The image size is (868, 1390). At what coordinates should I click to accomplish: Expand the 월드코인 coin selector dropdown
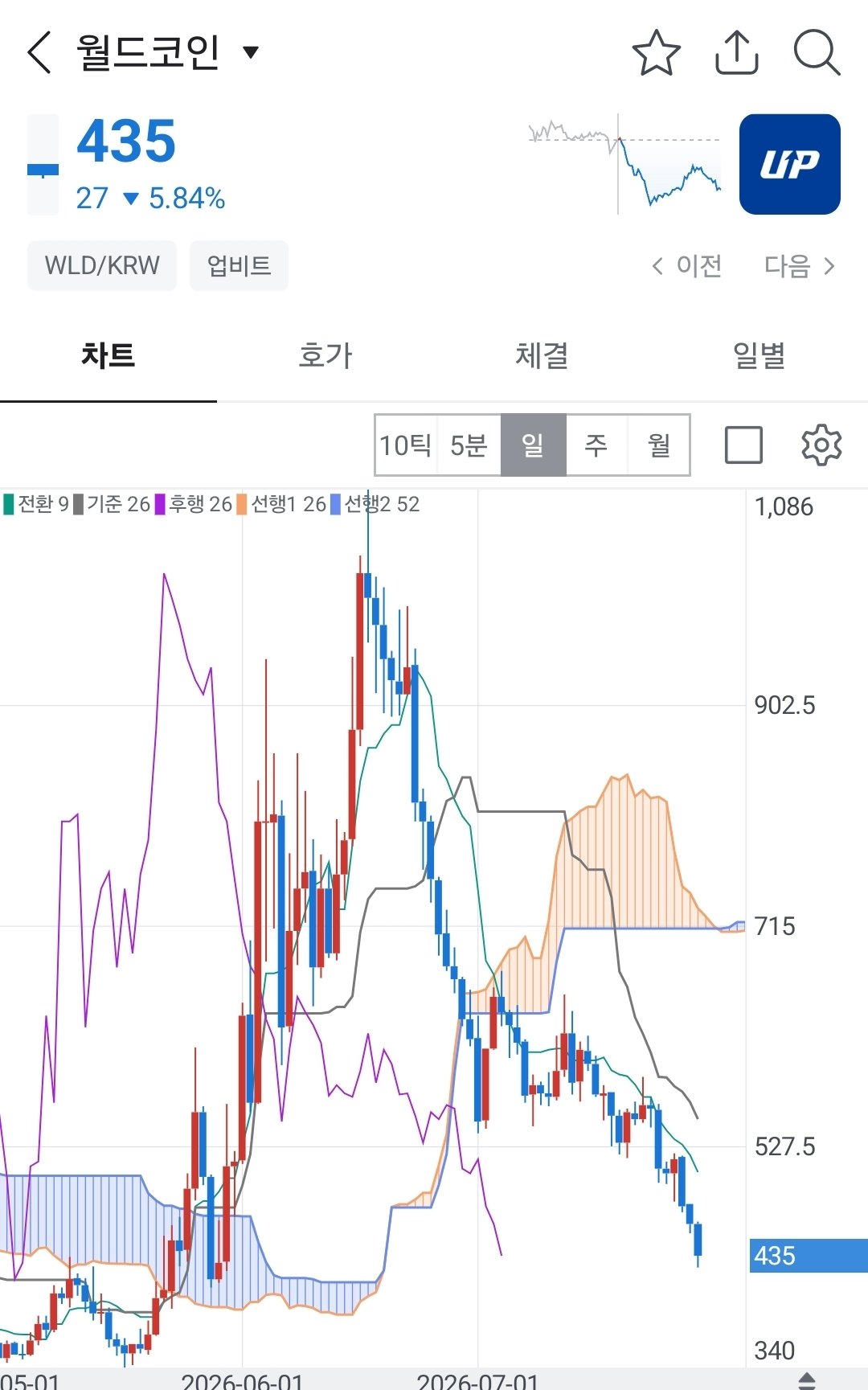[251, 52]
